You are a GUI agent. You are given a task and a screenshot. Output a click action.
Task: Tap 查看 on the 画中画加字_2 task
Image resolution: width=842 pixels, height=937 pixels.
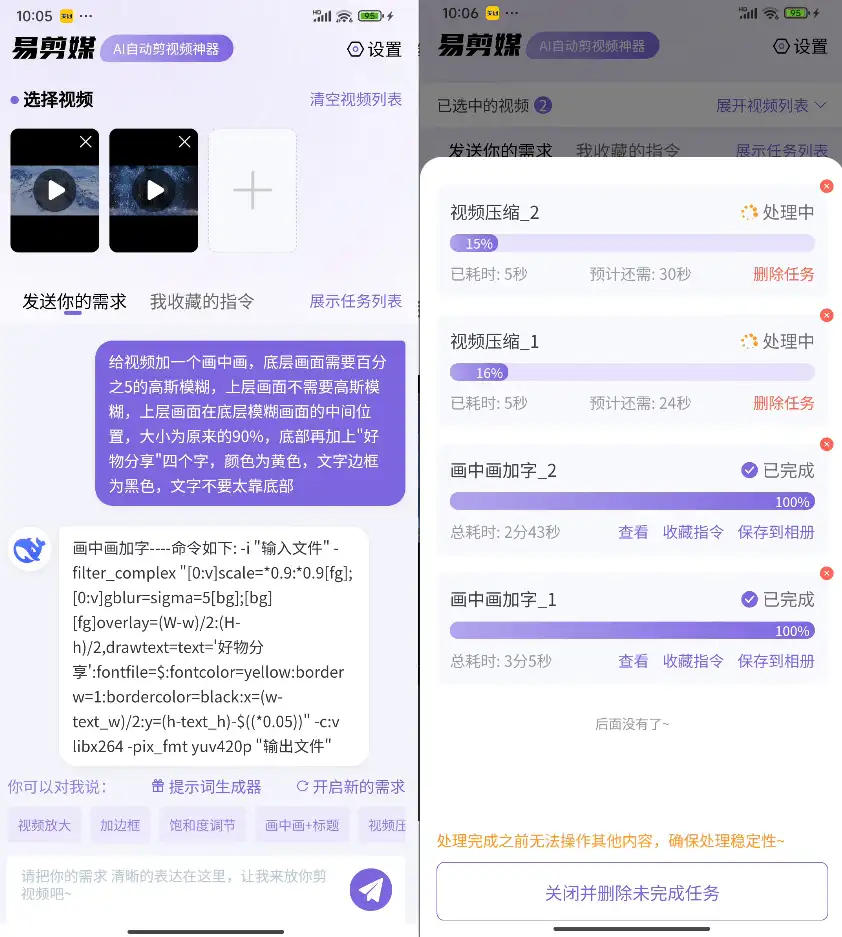pos(633,532)
